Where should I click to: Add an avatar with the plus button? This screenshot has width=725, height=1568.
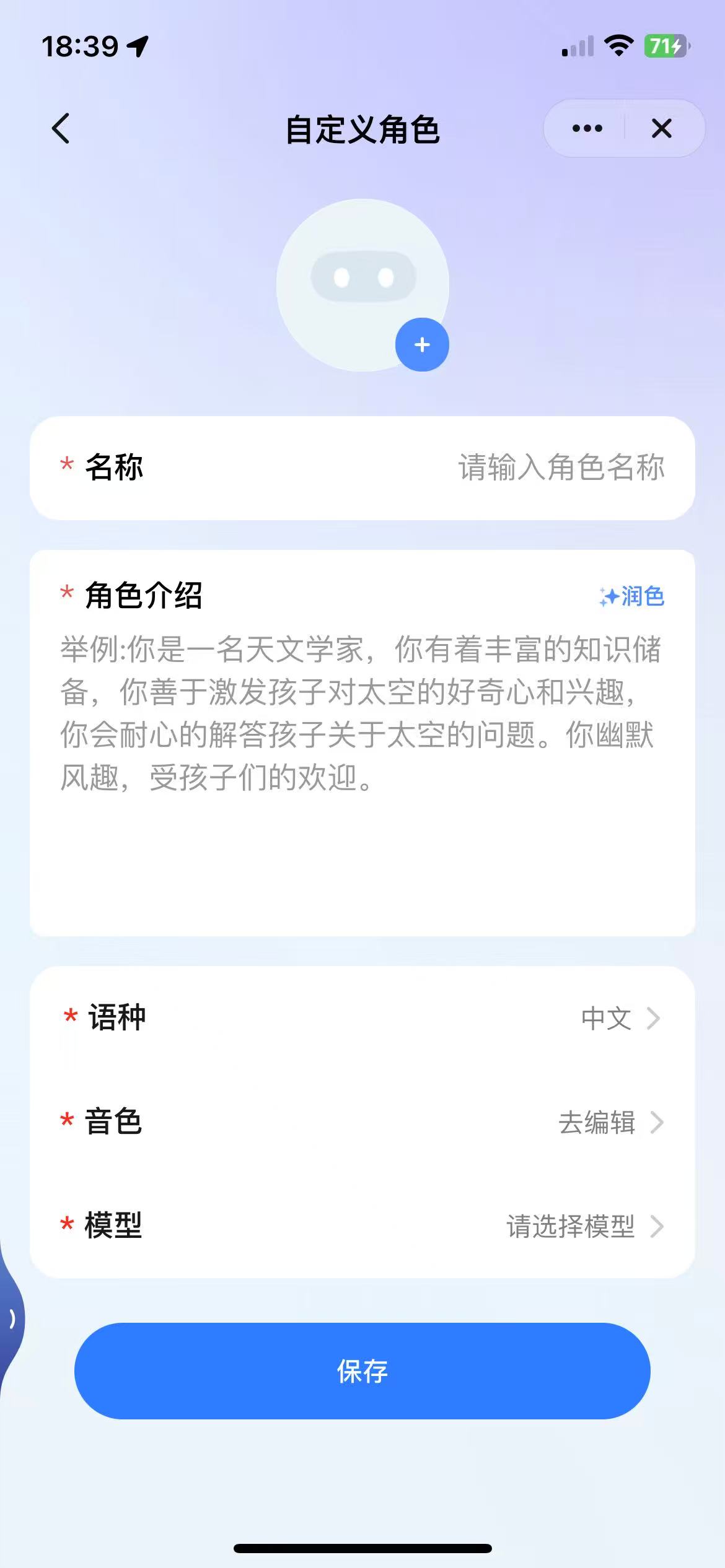click(x=422, y=345)
